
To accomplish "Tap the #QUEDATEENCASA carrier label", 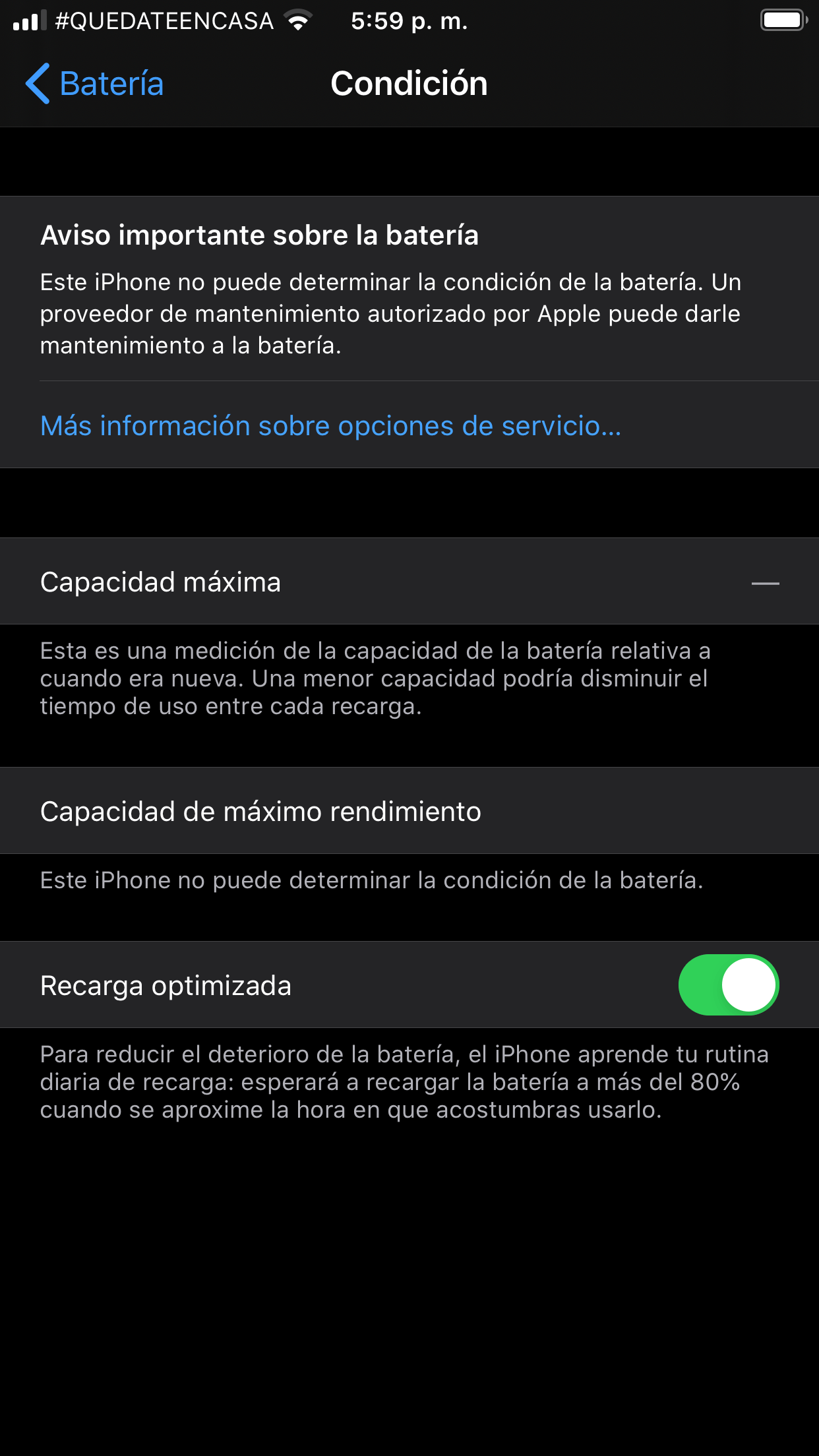I will pyautogui.click(x=165, y=20).
